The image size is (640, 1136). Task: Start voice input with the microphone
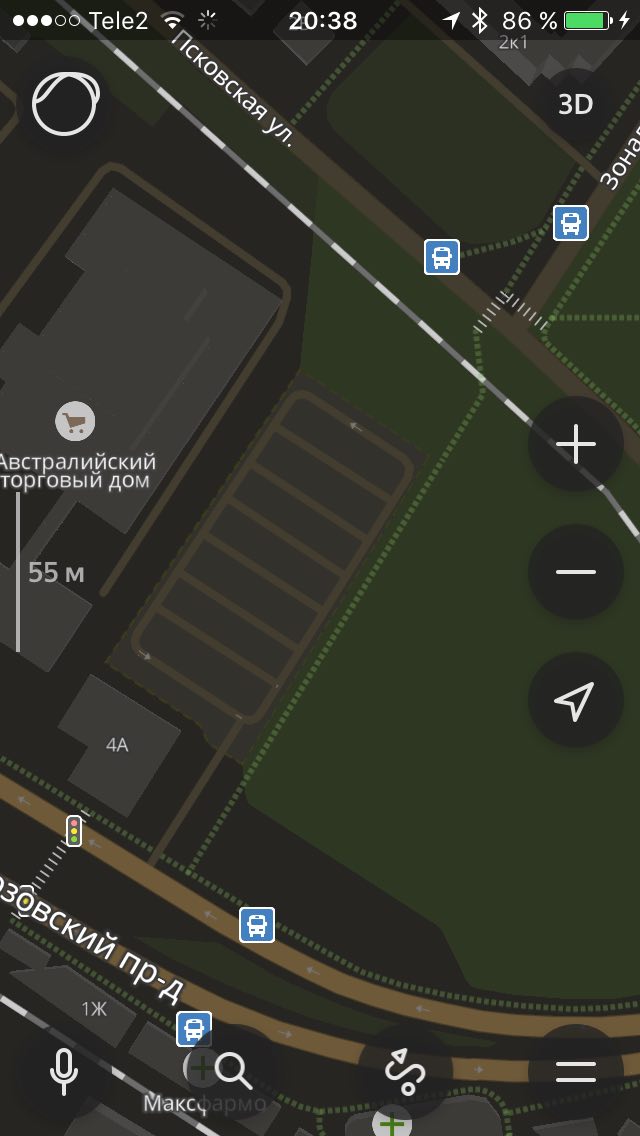click(64, 1072)
